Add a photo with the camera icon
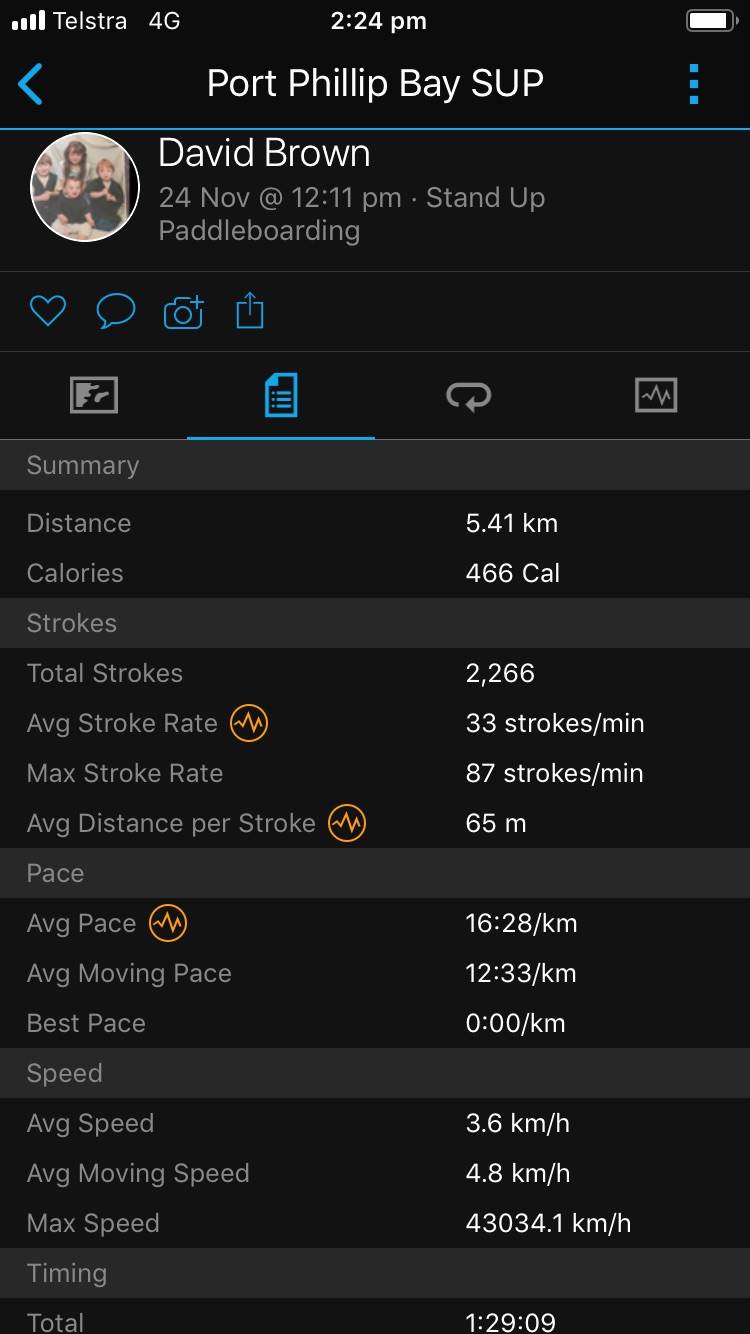The width and height of the screenshot is (750, 1334). [183, 312]
